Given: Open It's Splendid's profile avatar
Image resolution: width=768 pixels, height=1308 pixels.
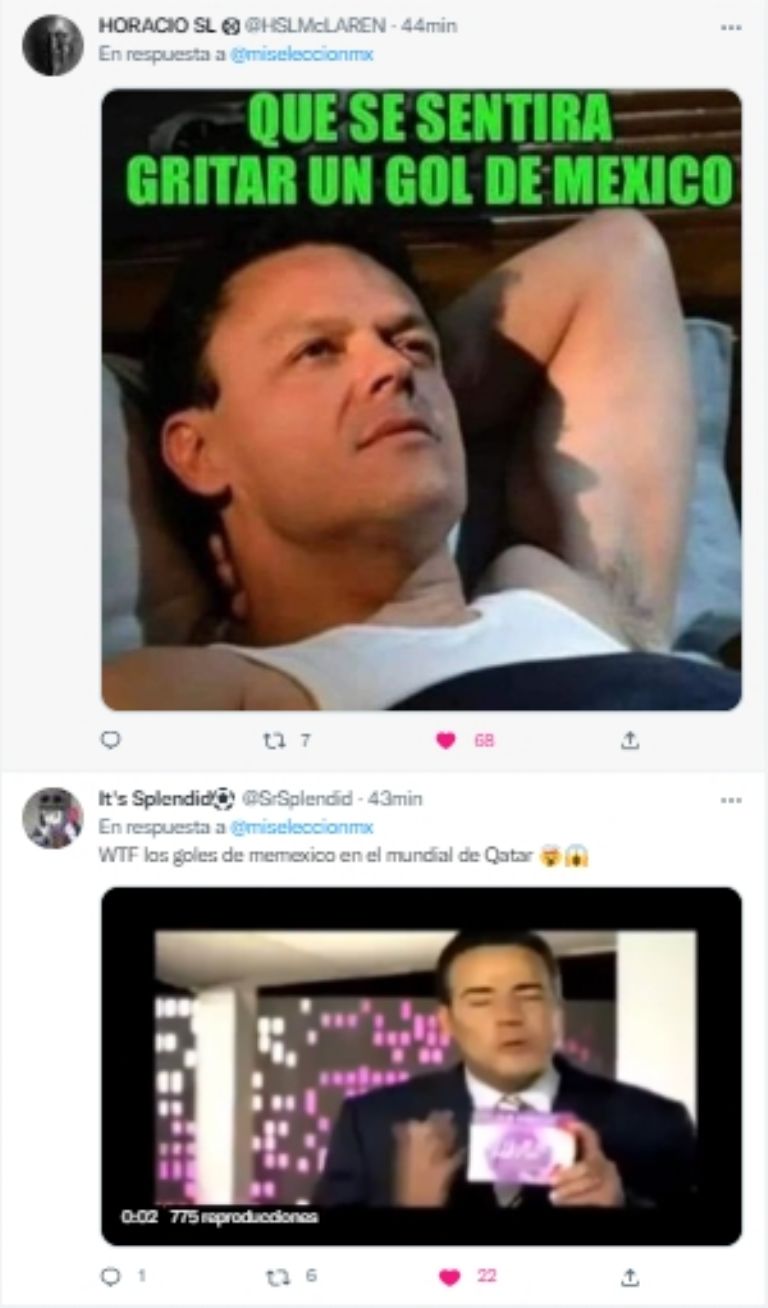Looking at the screenshot, I should (x=52, y=817).
